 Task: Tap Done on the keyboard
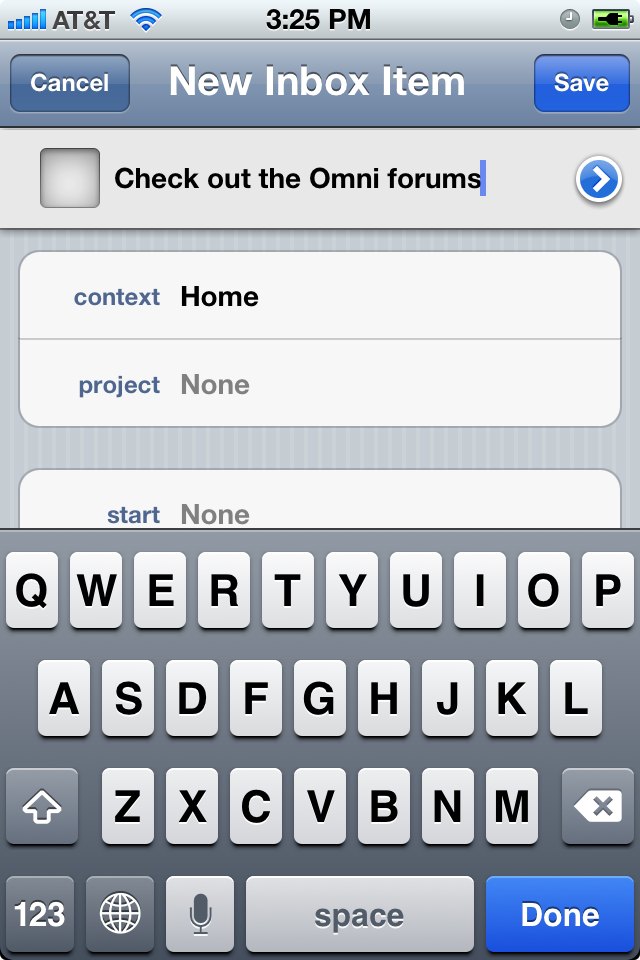coord(560,914)
